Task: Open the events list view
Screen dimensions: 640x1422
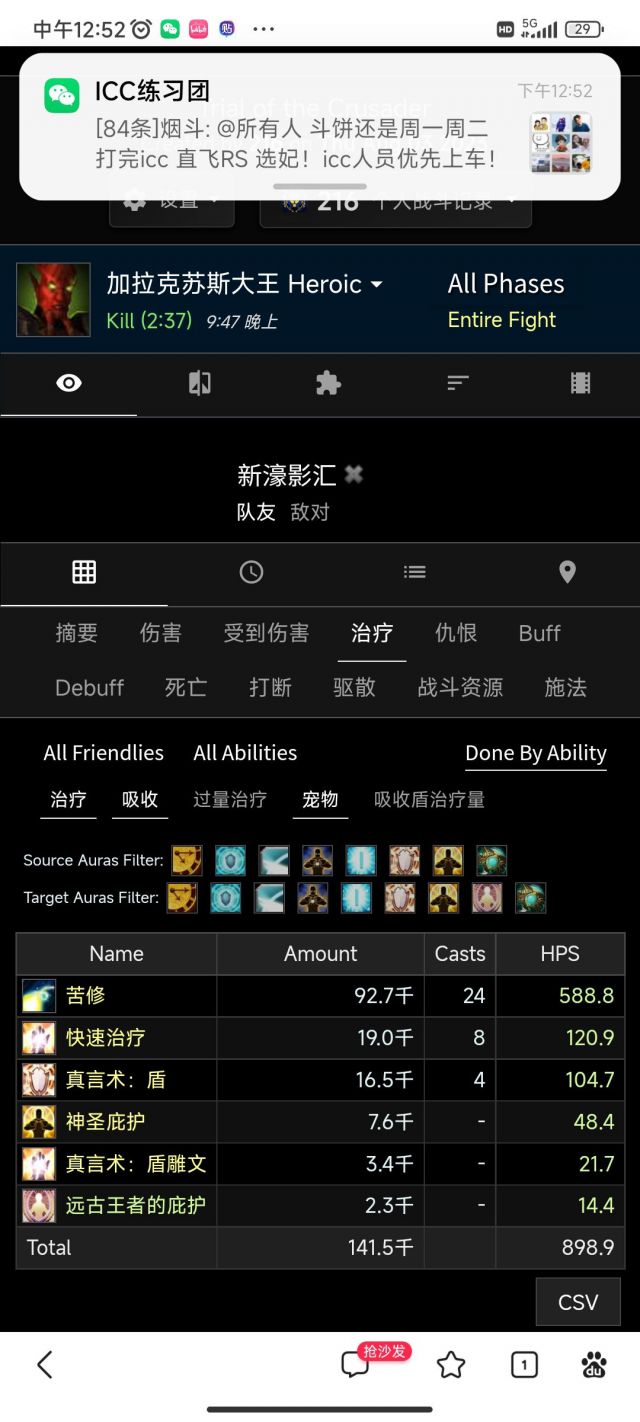Action: click(x=415, y=572)
